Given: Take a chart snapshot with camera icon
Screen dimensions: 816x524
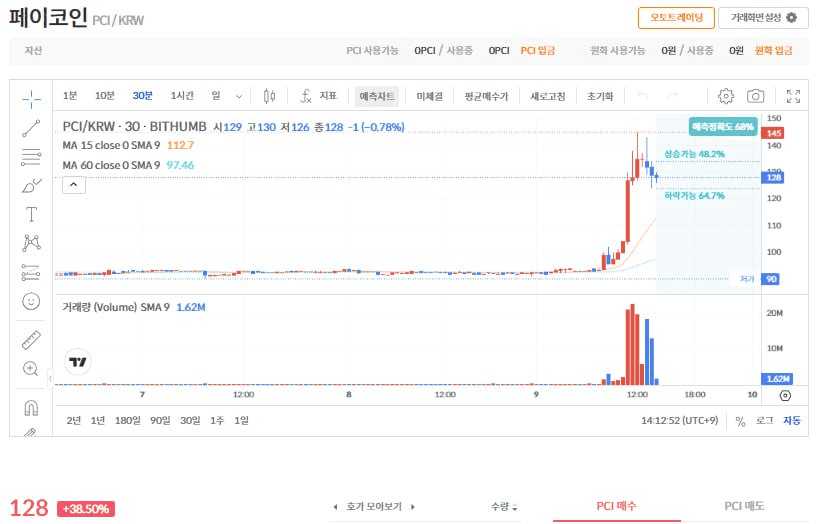Looking at the screenshot, I should pyautogui.click(x=756, y=96).
